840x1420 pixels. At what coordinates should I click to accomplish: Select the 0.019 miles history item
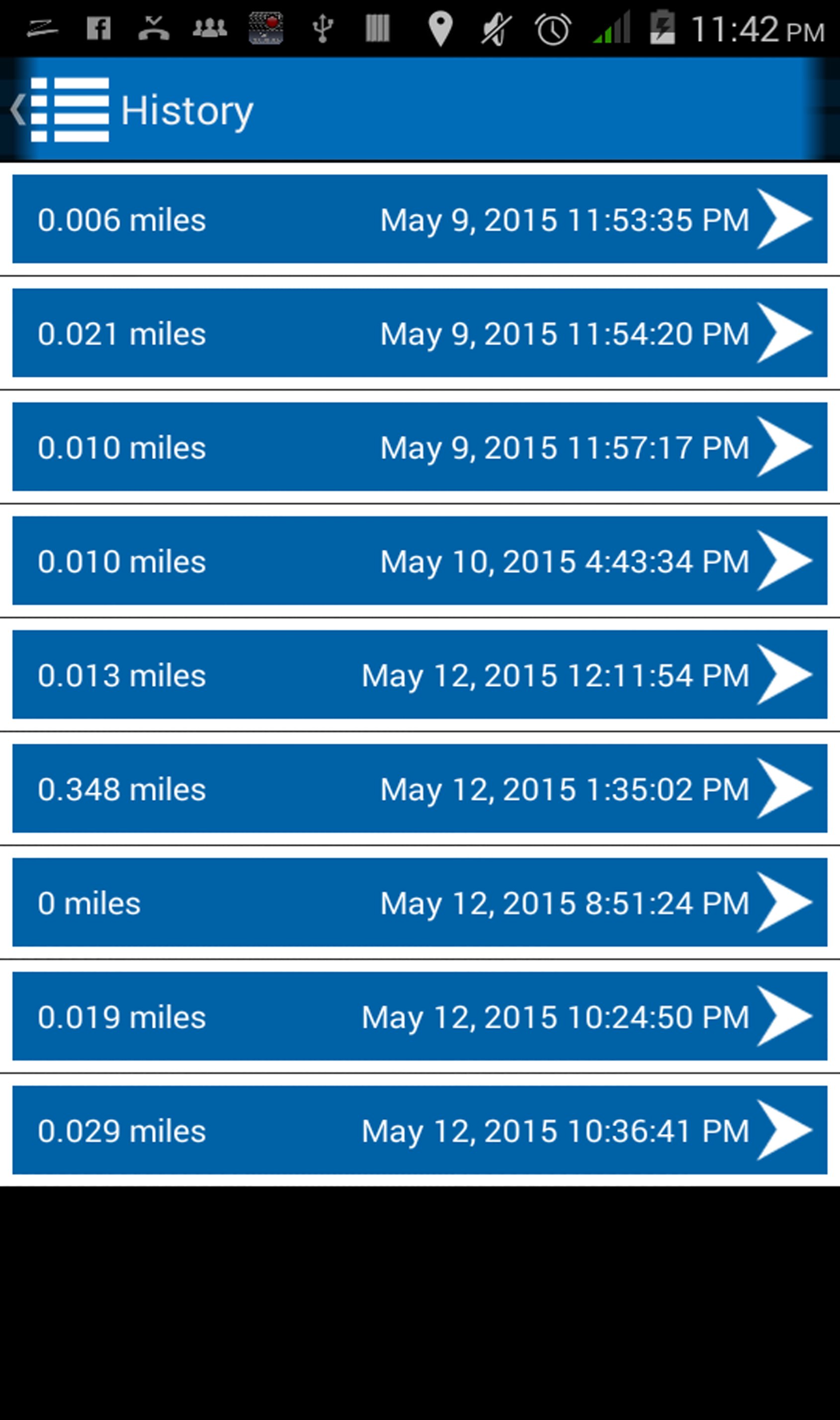[420, 1016]
